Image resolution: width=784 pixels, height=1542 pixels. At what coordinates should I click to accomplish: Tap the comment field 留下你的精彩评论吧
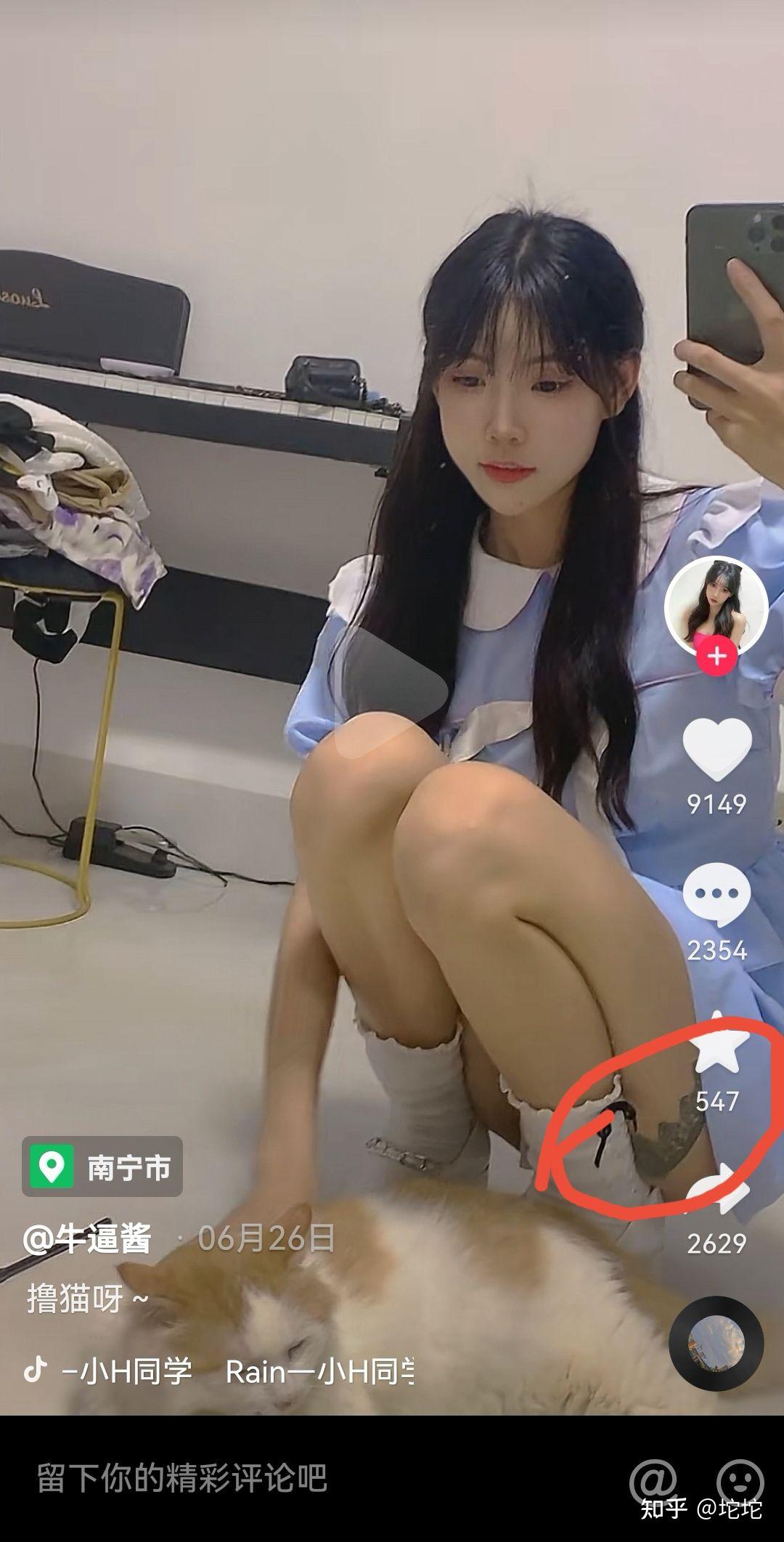coord(181,1479)
